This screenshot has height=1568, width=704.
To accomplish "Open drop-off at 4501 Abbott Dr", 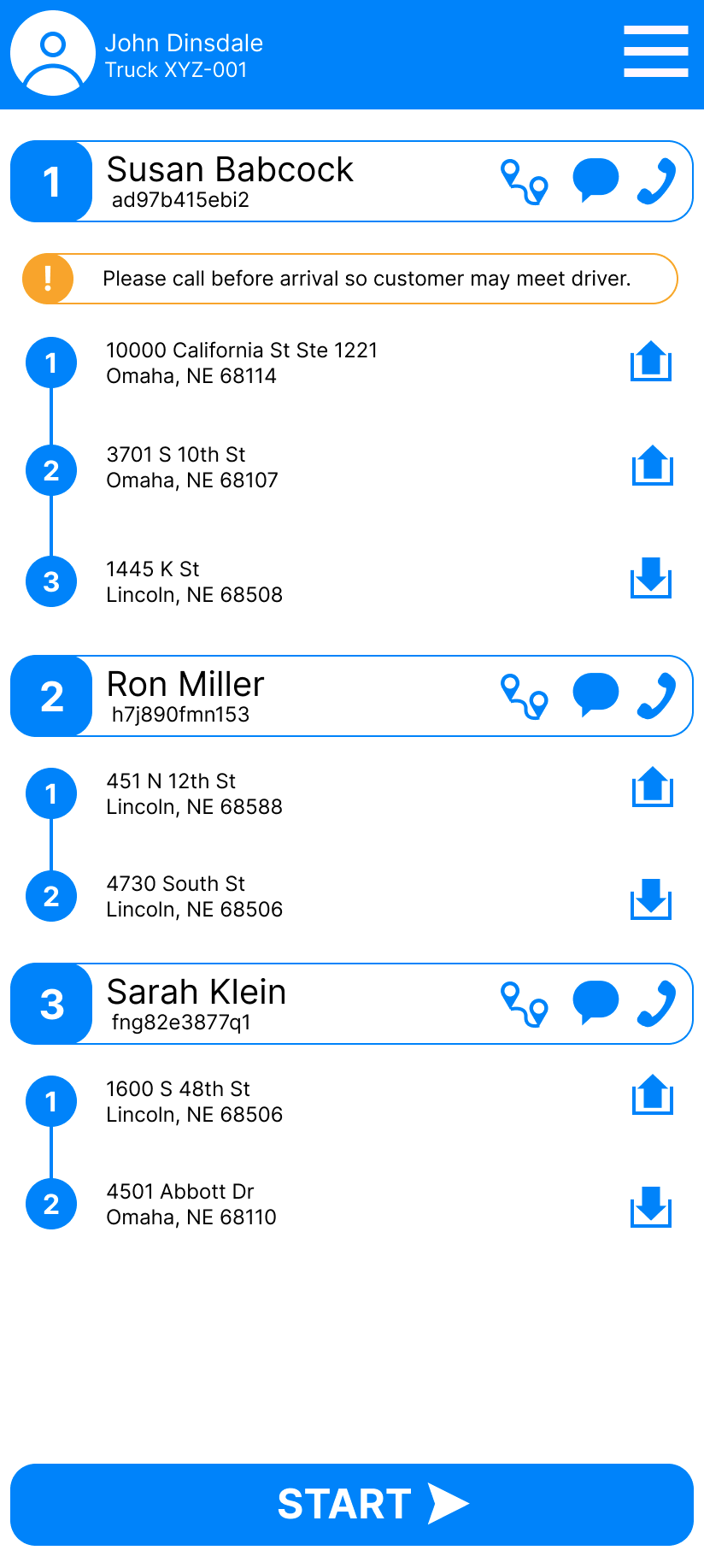I will [651, 1207].
